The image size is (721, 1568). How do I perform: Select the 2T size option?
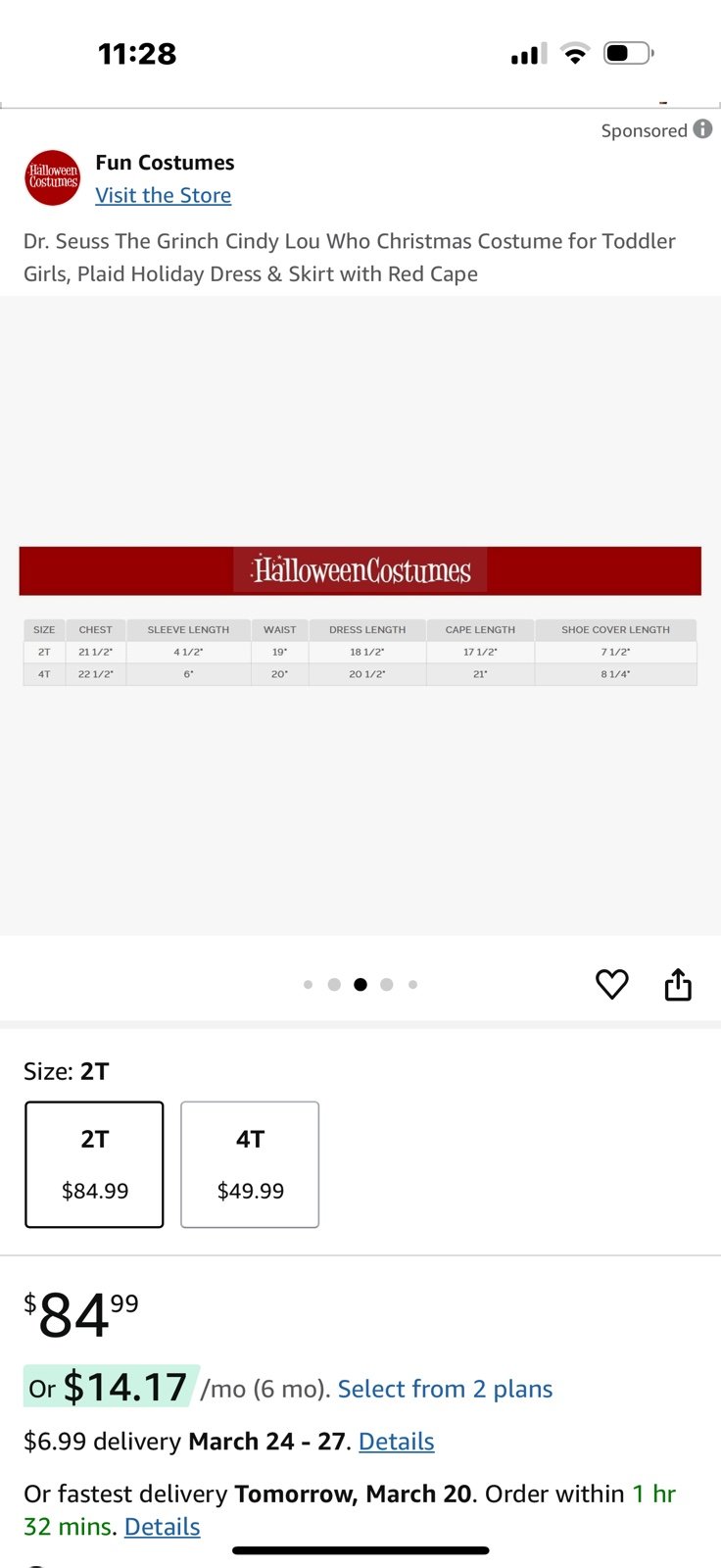94,1164
